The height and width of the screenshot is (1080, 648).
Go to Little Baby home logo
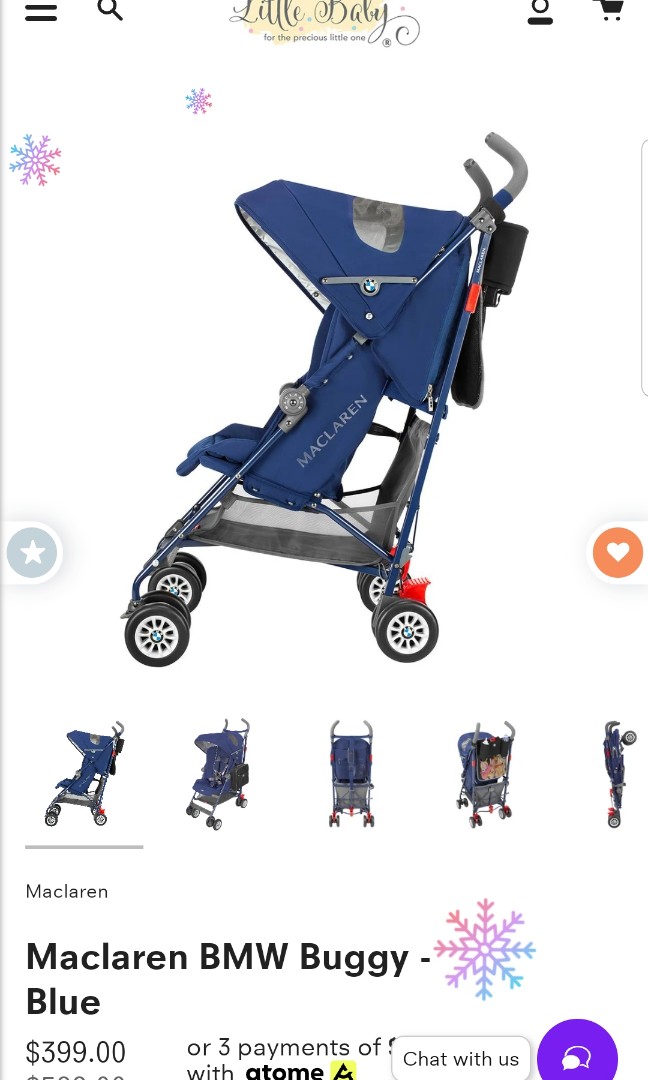[x=324, y=22]
